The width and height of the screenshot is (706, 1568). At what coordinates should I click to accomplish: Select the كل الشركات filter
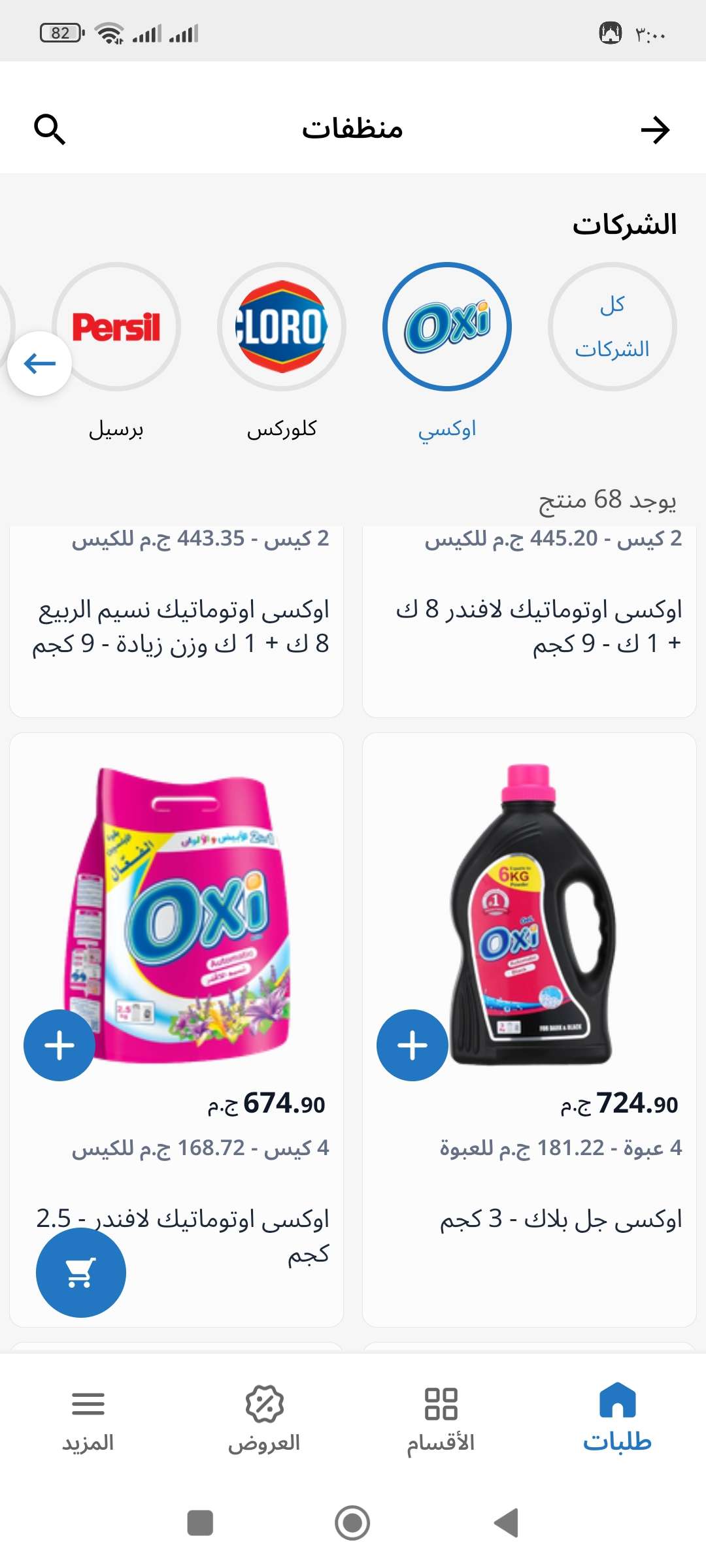(612, 327)
